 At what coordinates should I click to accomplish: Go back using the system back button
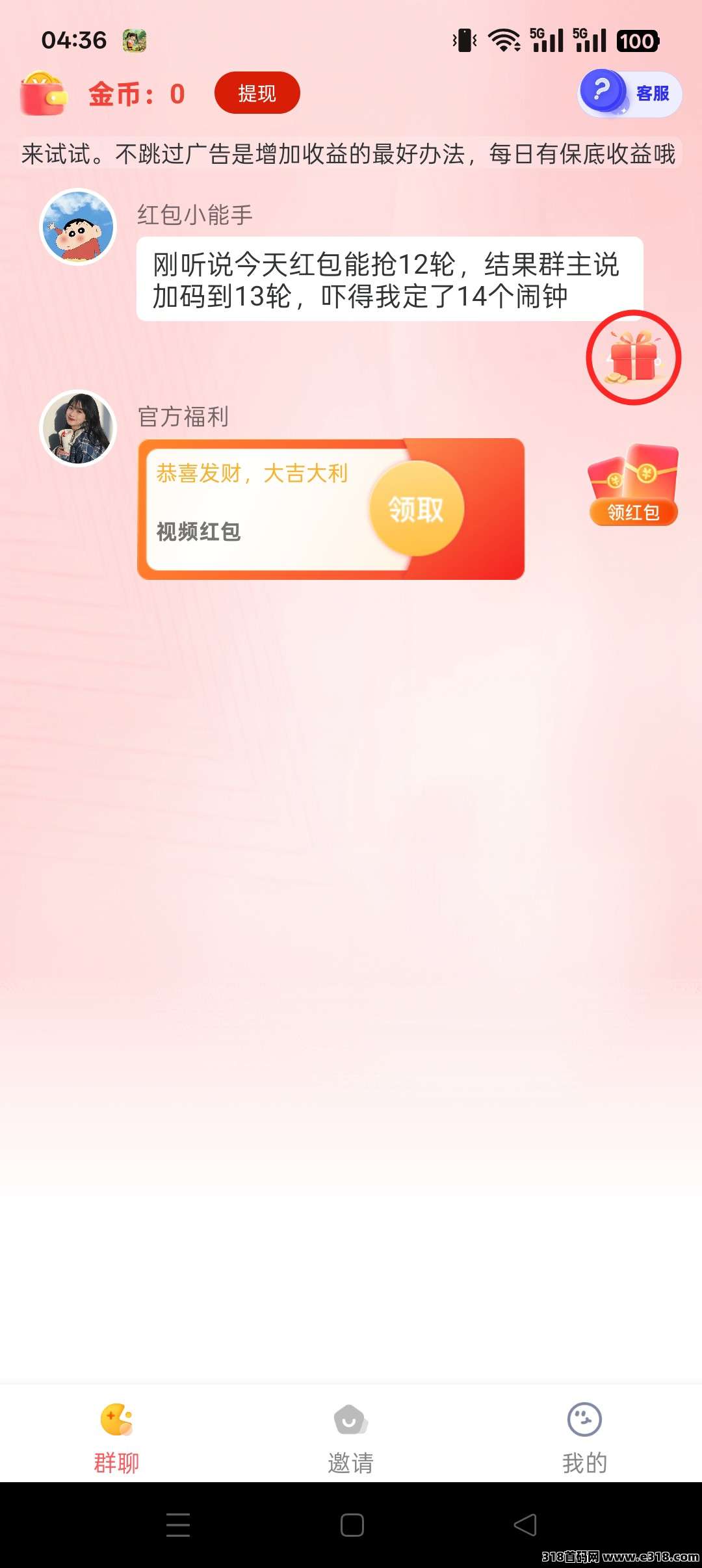click(525, 1525)
